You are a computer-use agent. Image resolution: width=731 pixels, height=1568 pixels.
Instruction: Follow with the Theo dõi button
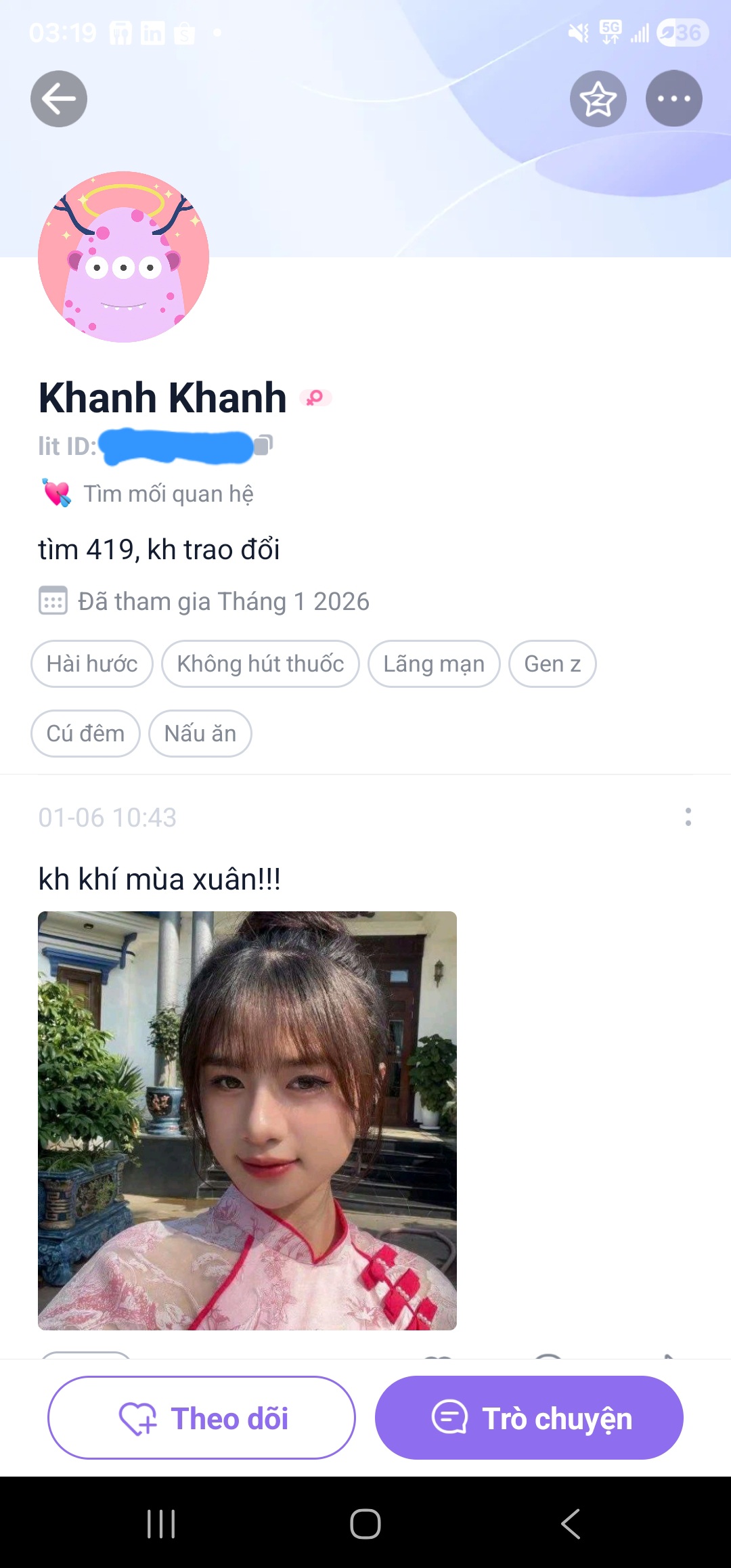202,1418
